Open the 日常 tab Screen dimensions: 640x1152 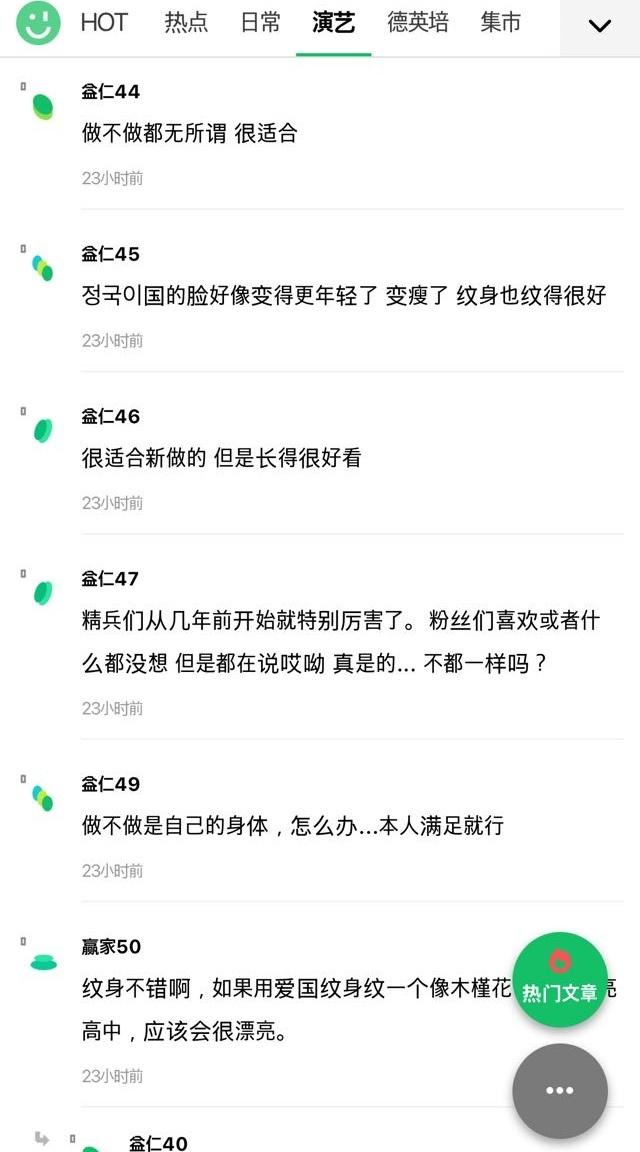tap(261, 23)
